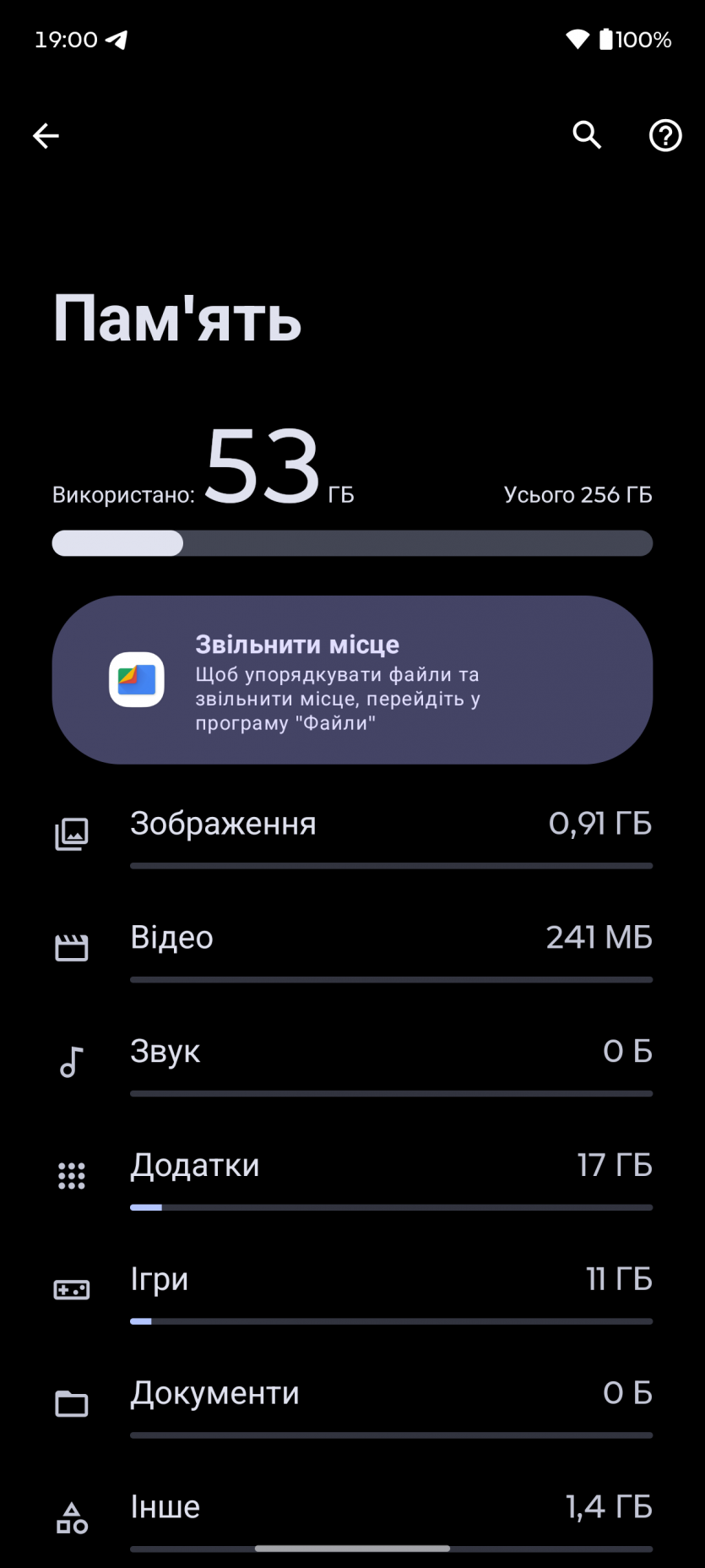Open settings search
Viewport: 705px width, 1568px height.
pyautogui.click(x=587, y=135)
